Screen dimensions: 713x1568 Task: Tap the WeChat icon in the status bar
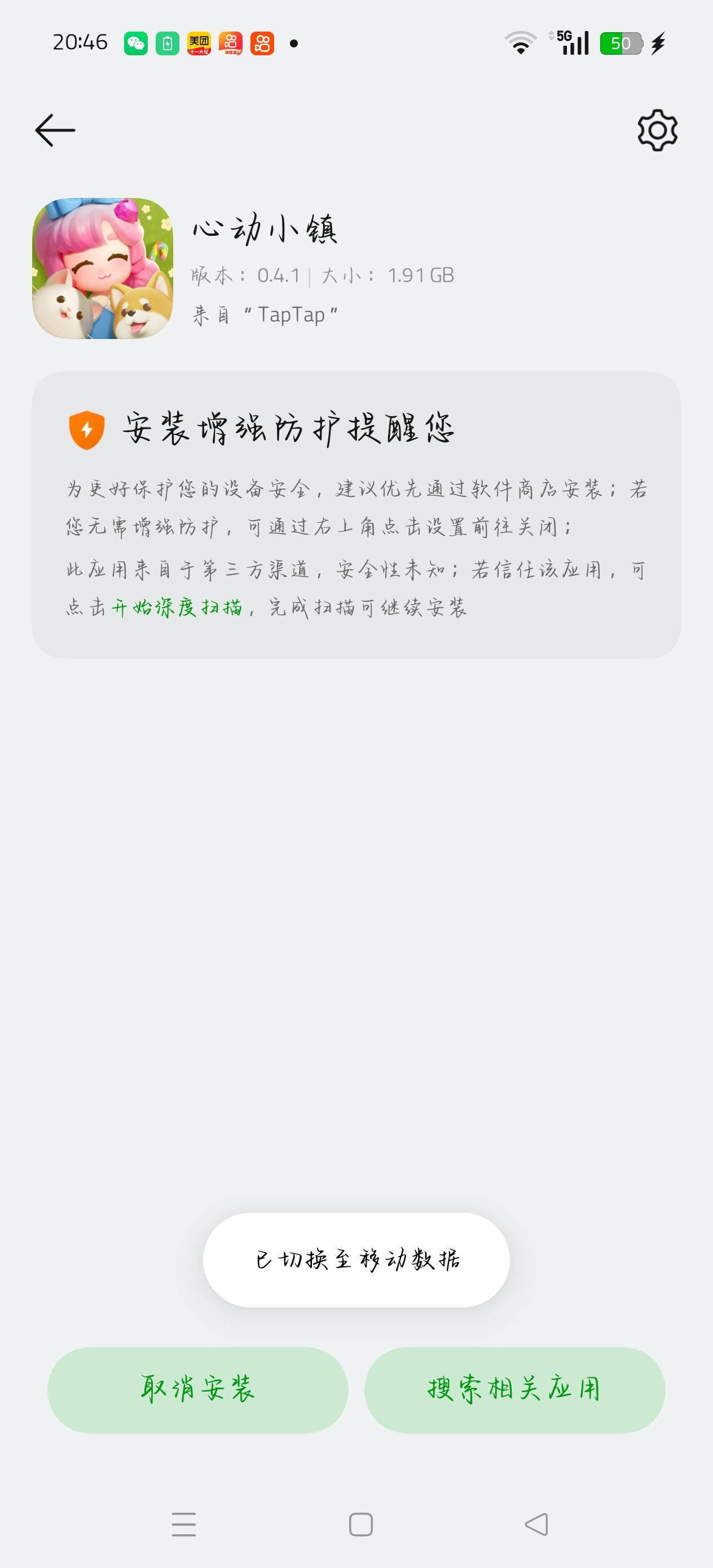coord(137,43)
